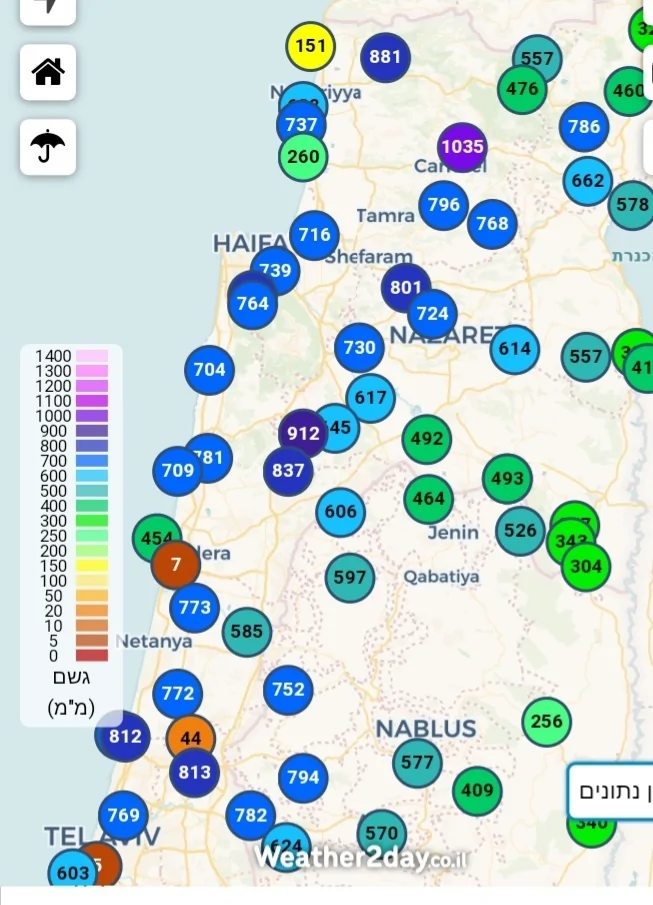Open the 260 green station marker

pyautogui.click(x=303, y=157)
